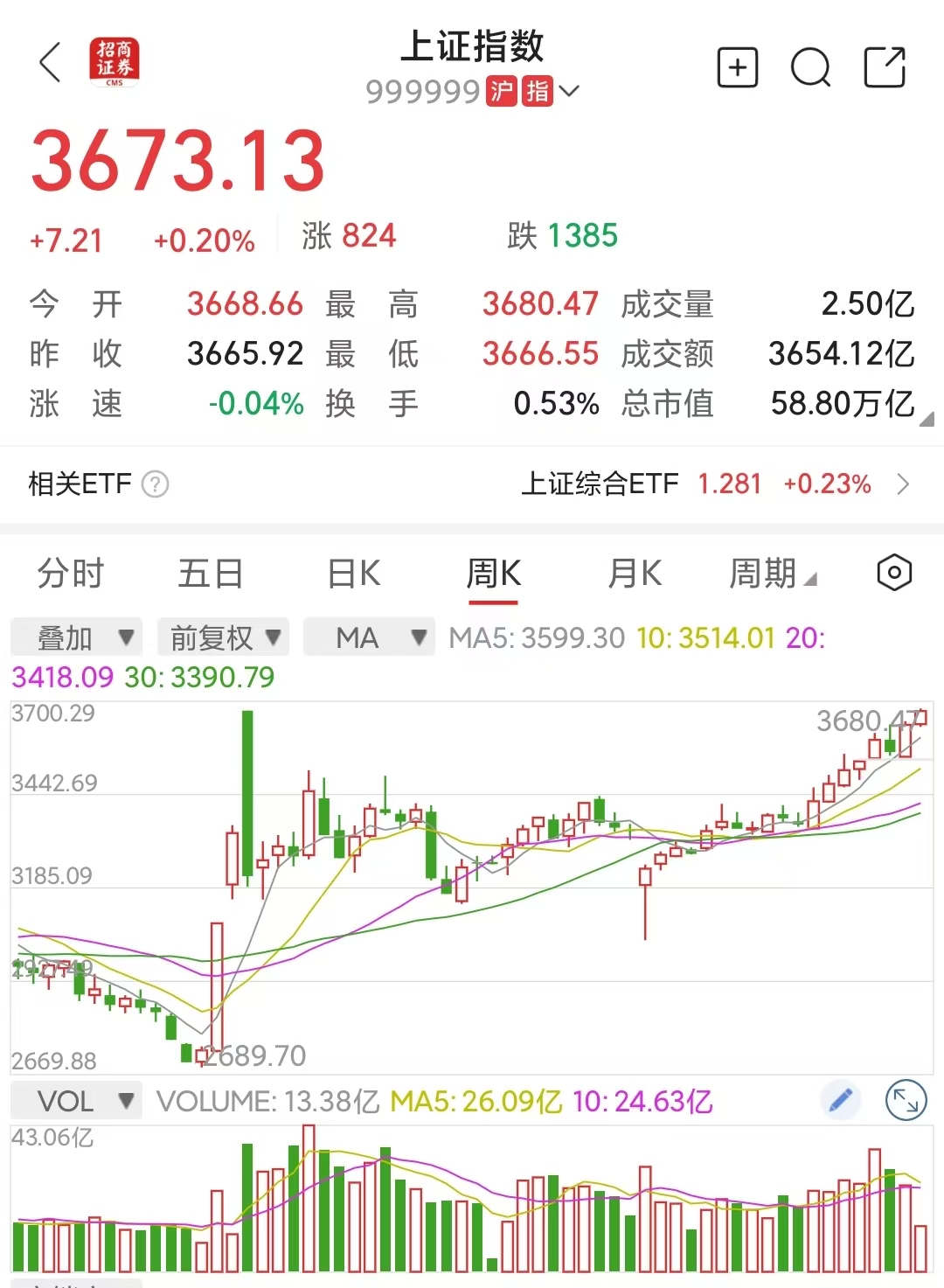Choose a different indicator from MA dropdown
Screen dimensions: 944x1288
[x=370, y=637]
